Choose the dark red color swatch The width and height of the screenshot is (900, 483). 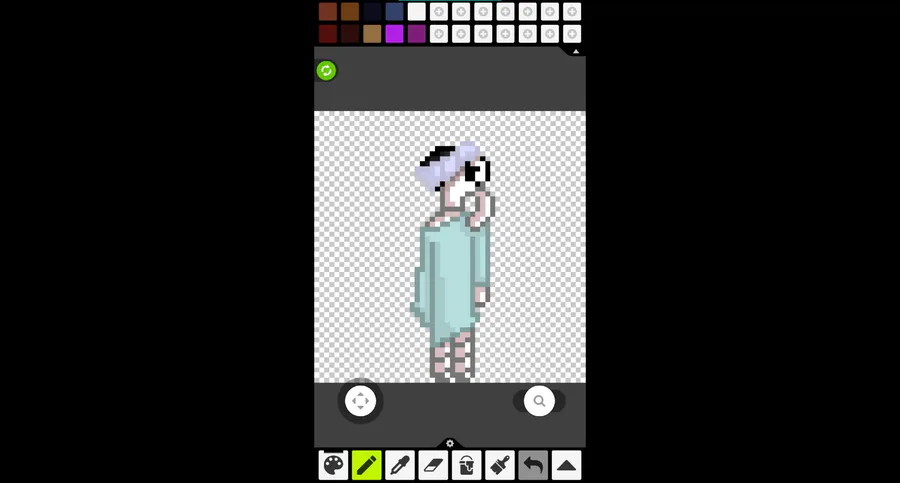point(328,34)
